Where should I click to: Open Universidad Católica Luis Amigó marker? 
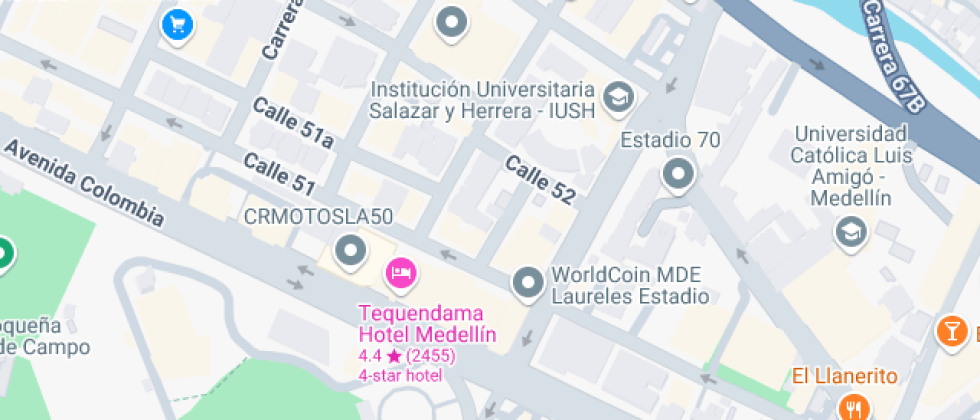851,233
